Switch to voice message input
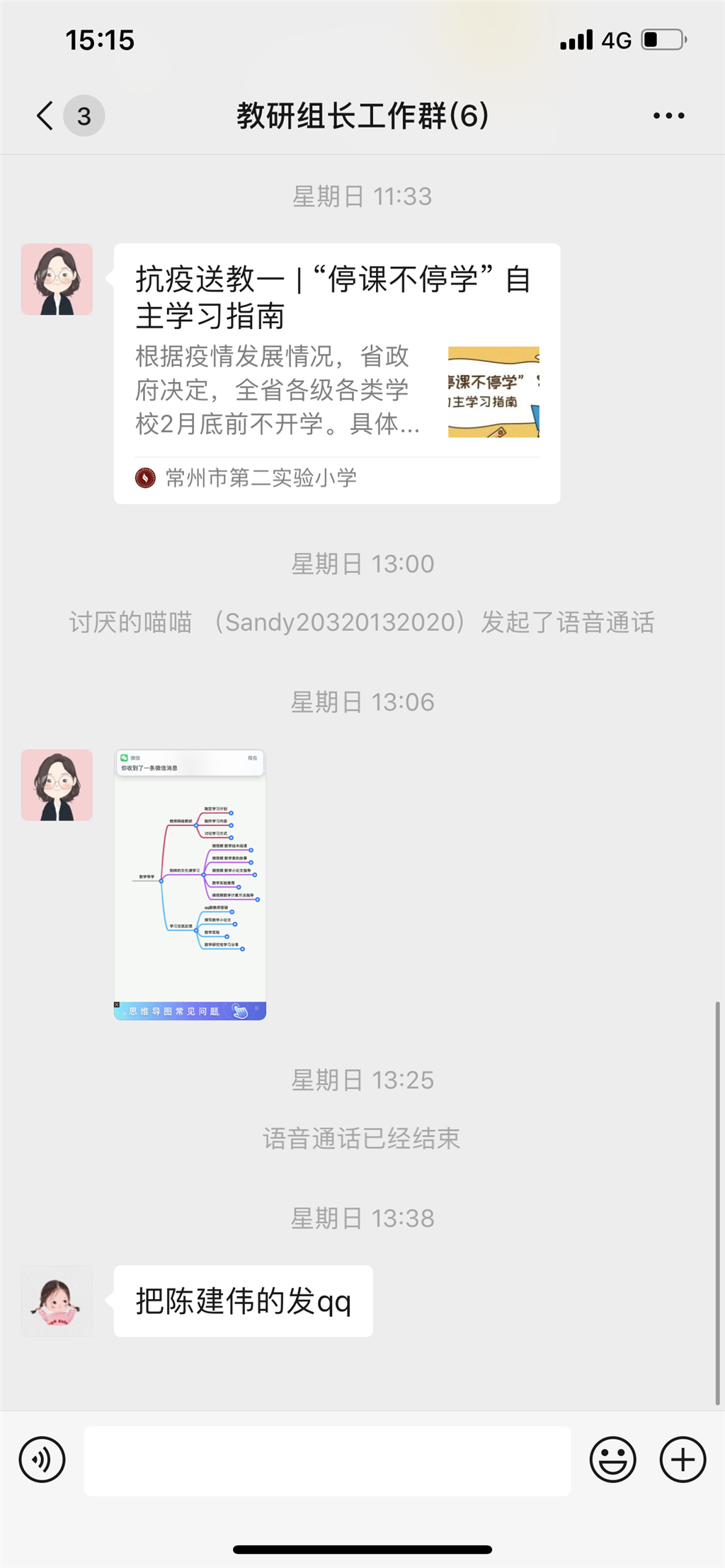 42,1459
